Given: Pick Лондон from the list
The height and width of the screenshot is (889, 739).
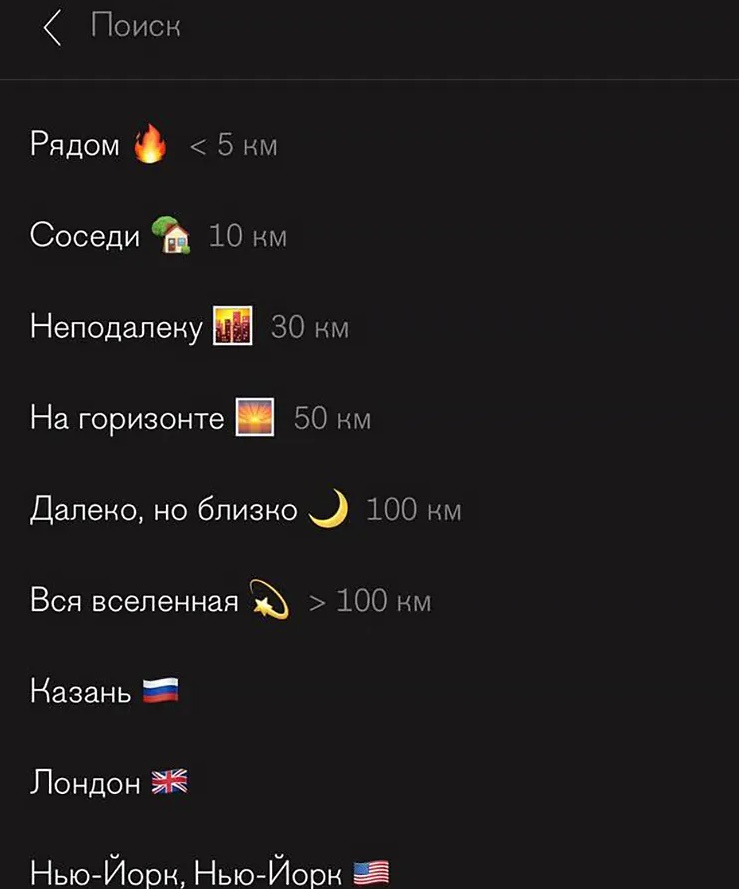Looking at the screenshot, I should pos(108,782).
